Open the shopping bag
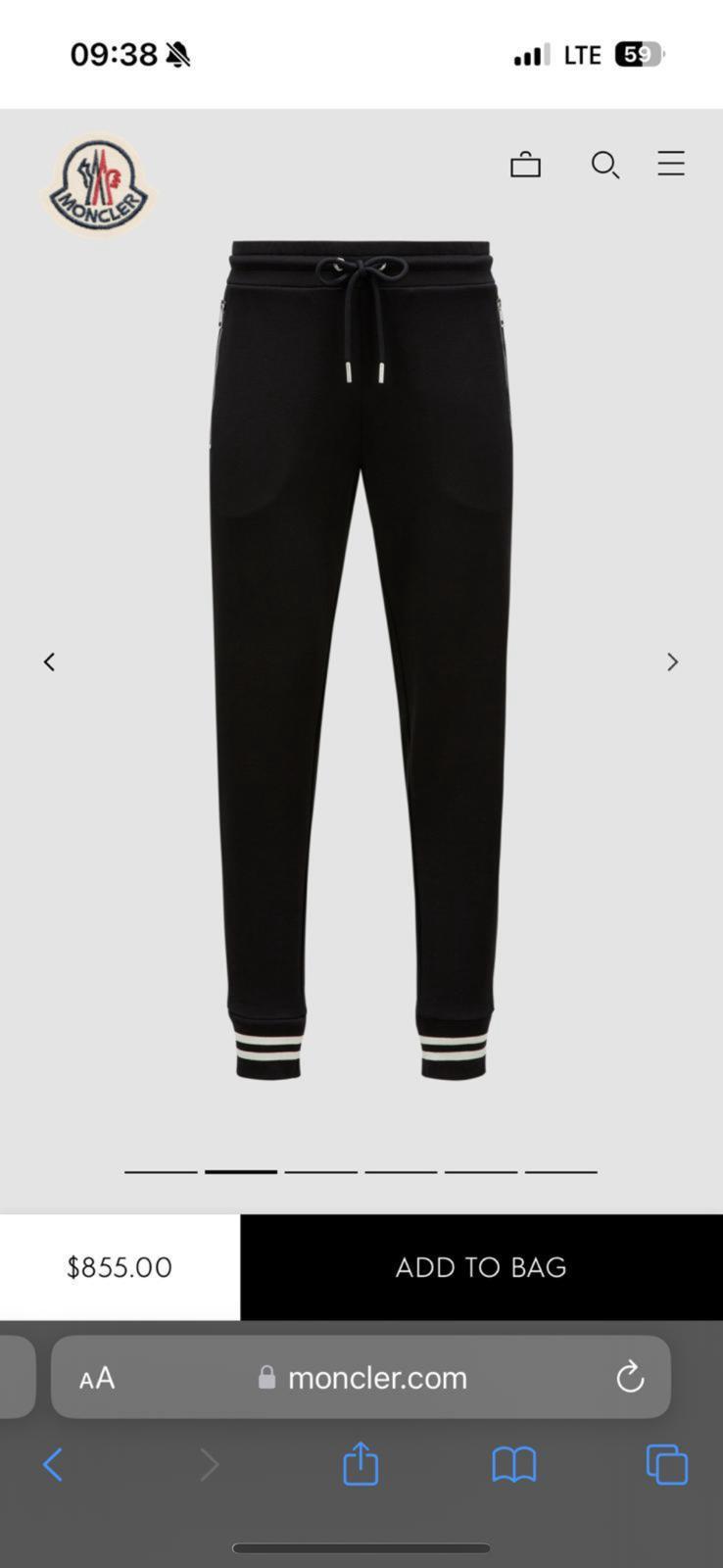 pos(525,165)
